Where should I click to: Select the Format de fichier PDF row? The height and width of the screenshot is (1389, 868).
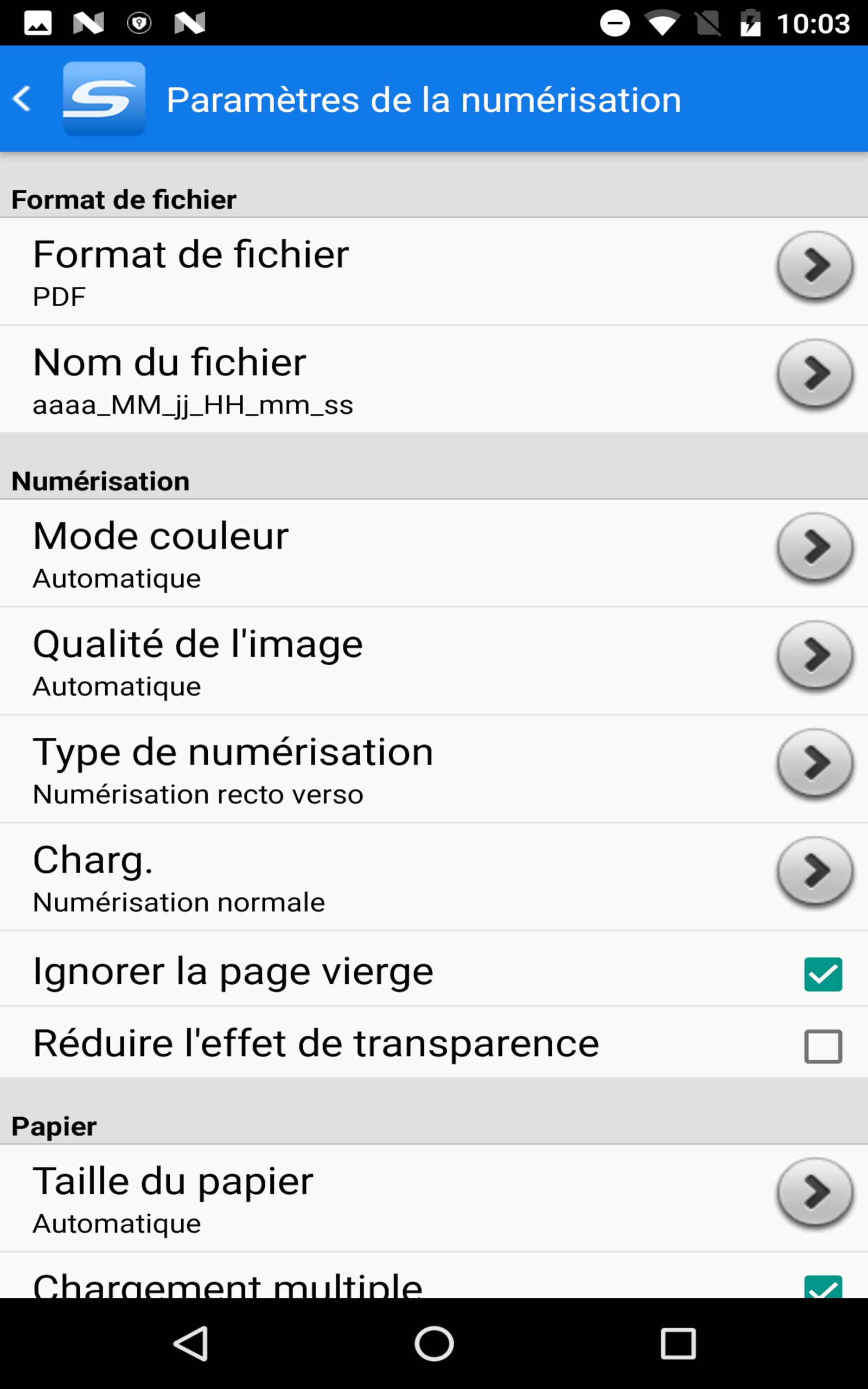tap(344, 271)
